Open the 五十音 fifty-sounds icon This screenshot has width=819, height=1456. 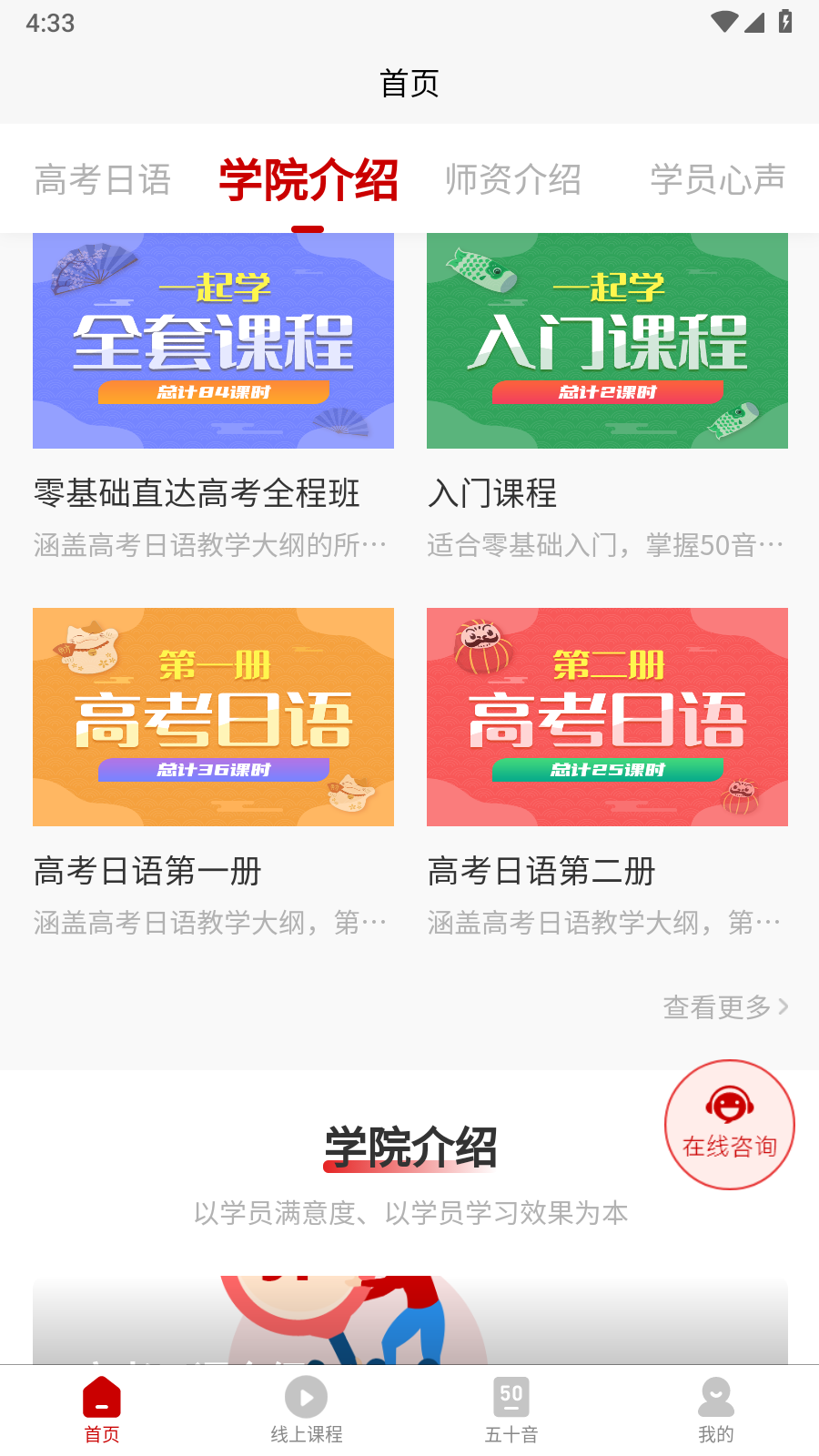pyautogui.click(x=511, y=1396)
